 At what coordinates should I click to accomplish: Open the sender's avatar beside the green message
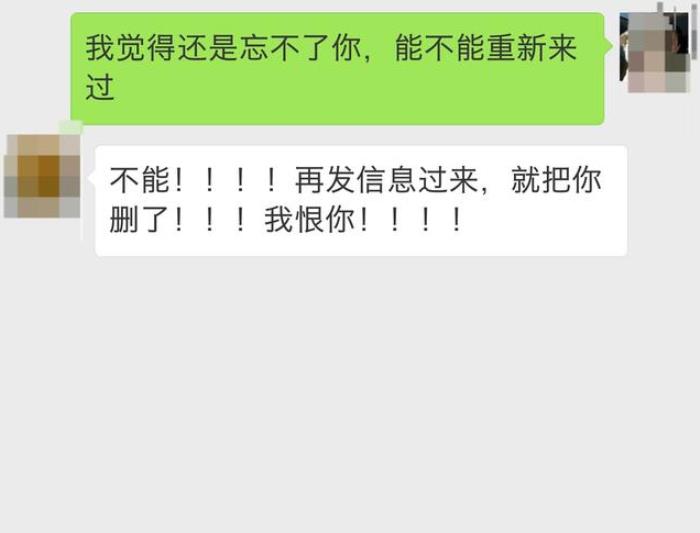[658, 52]
